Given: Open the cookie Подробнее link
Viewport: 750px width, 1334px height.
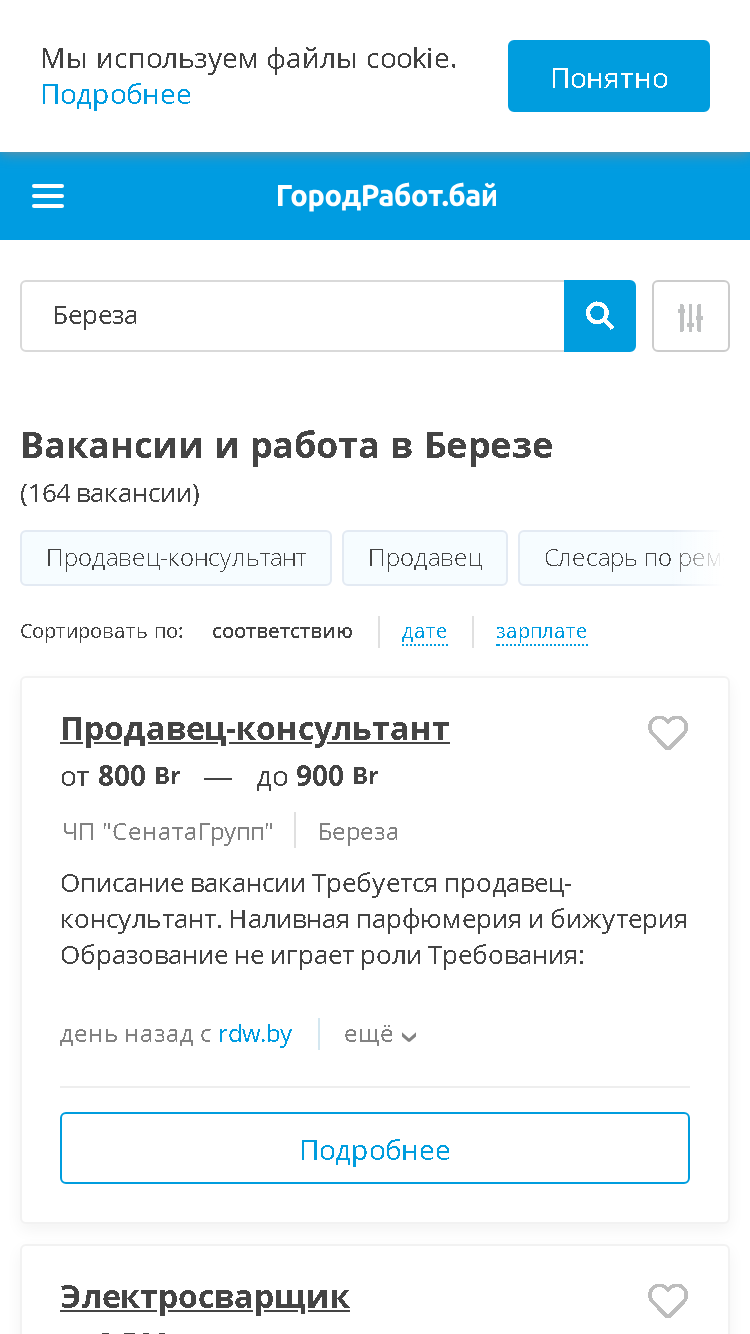Looking at the screenshot, I should click(x=116, y=94).
